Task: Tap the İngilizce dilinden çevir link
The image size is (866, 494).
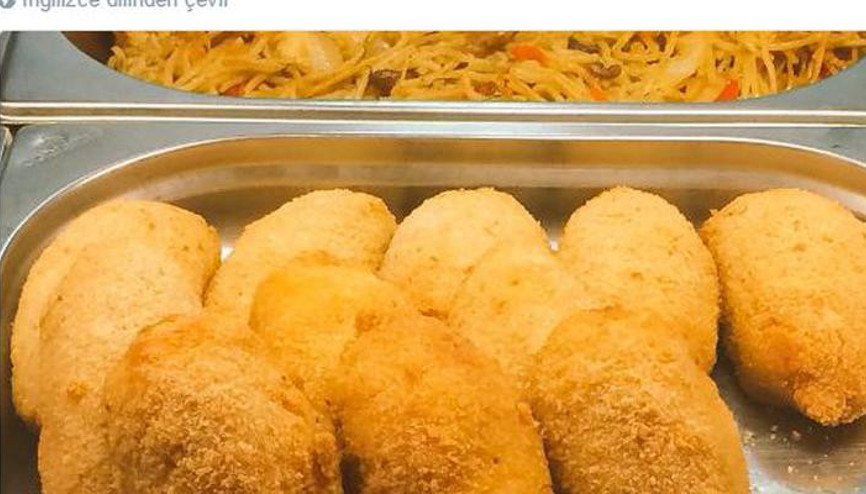Action: click(x=122, y=4)
